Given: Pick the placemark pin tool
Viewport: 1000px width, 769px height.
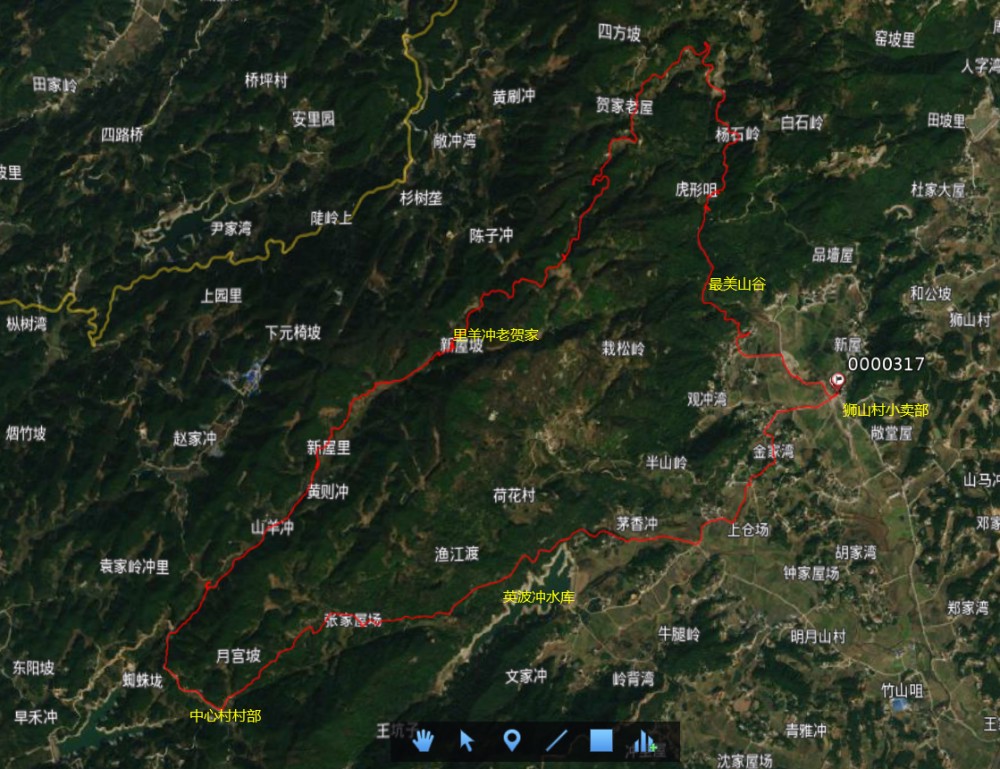Looking at the screenshot, I should pos(511,741).
